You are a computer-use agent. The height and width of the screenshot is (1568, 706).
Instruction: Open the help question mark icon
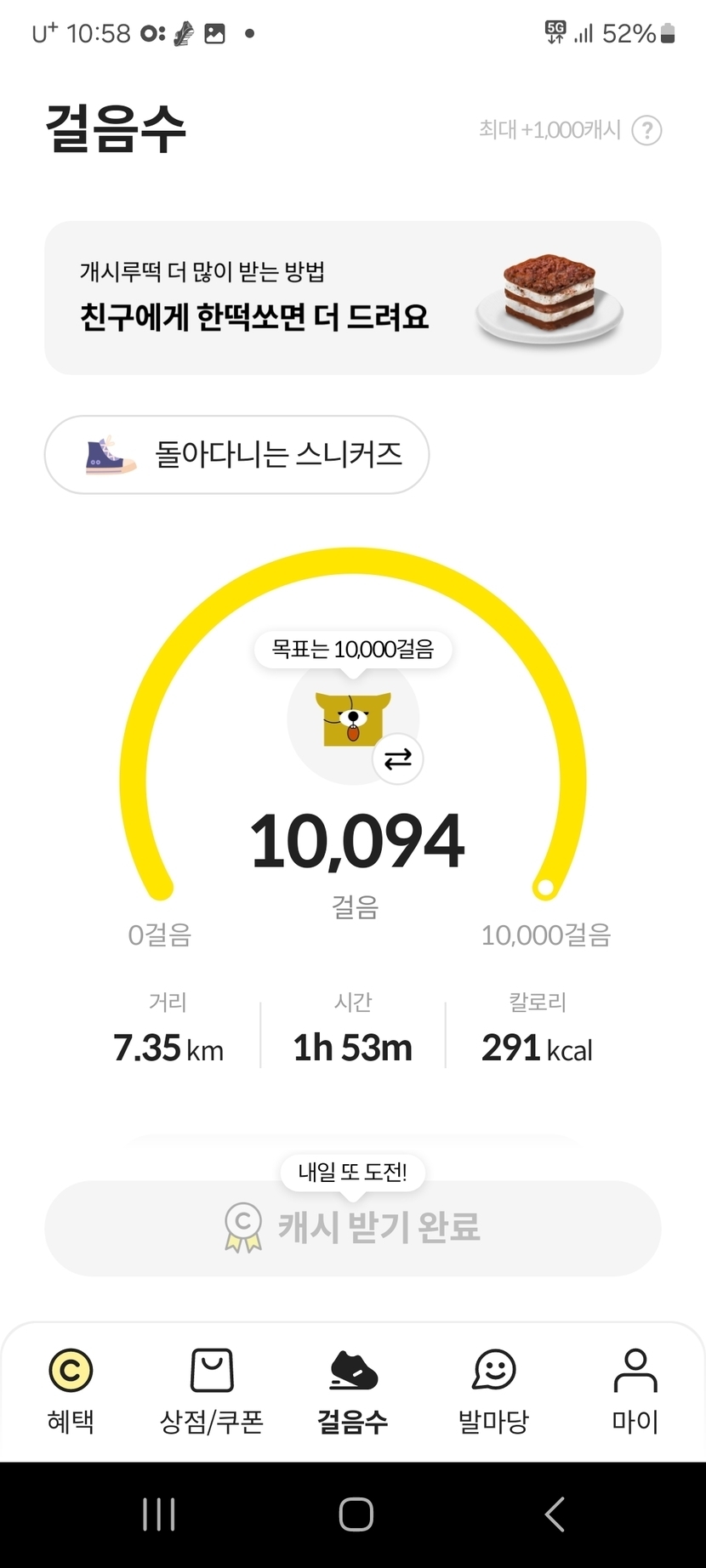point(646,130)
